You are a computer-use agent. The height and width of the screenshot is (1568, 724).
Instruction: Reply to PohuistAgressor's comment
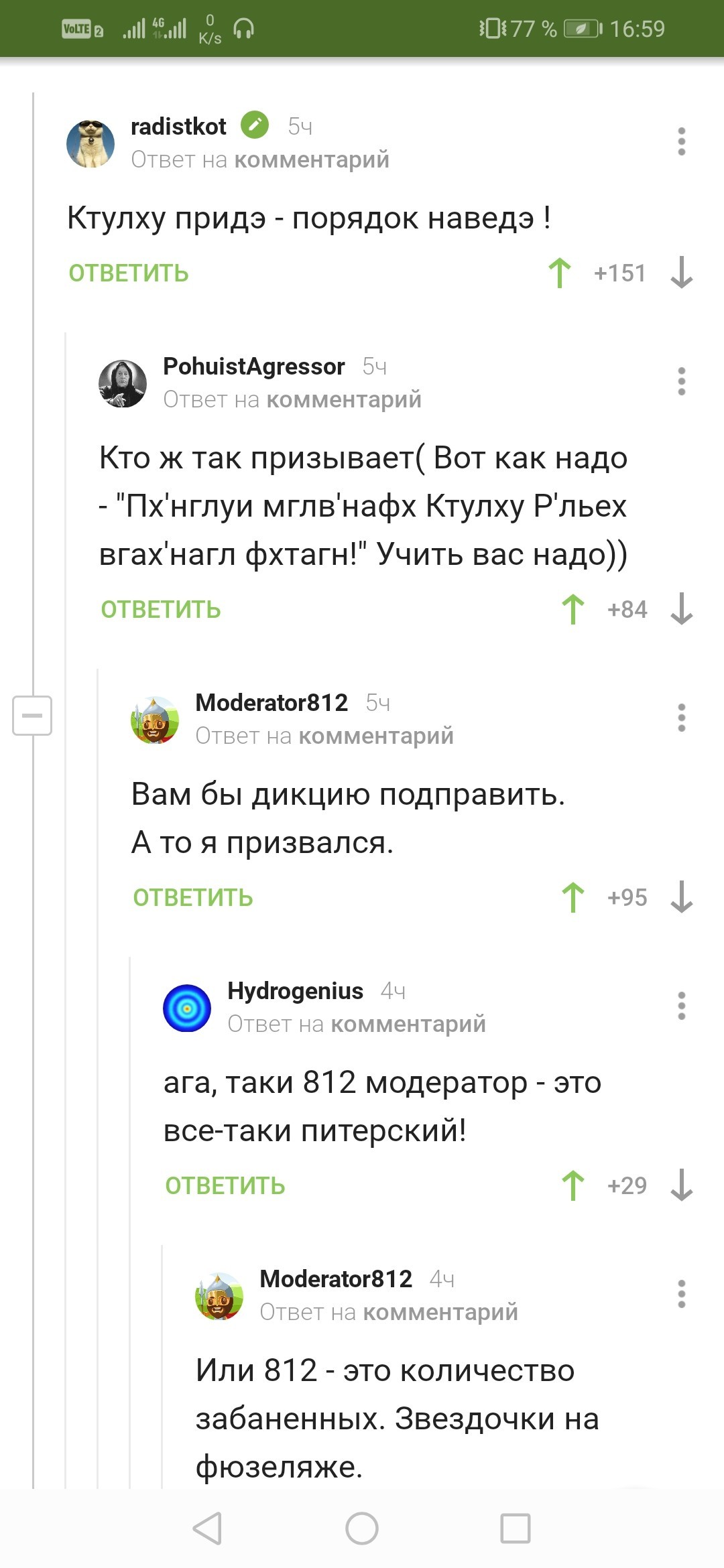[161, 610]
